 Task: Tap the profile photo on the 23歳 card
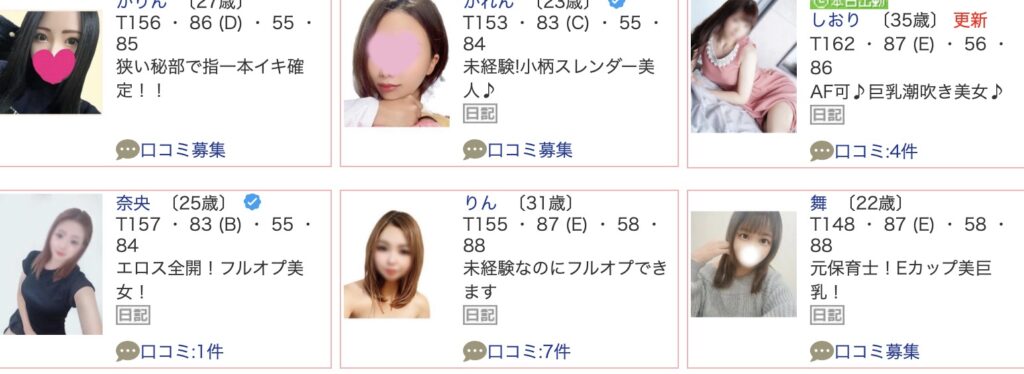tap(396, 63)
